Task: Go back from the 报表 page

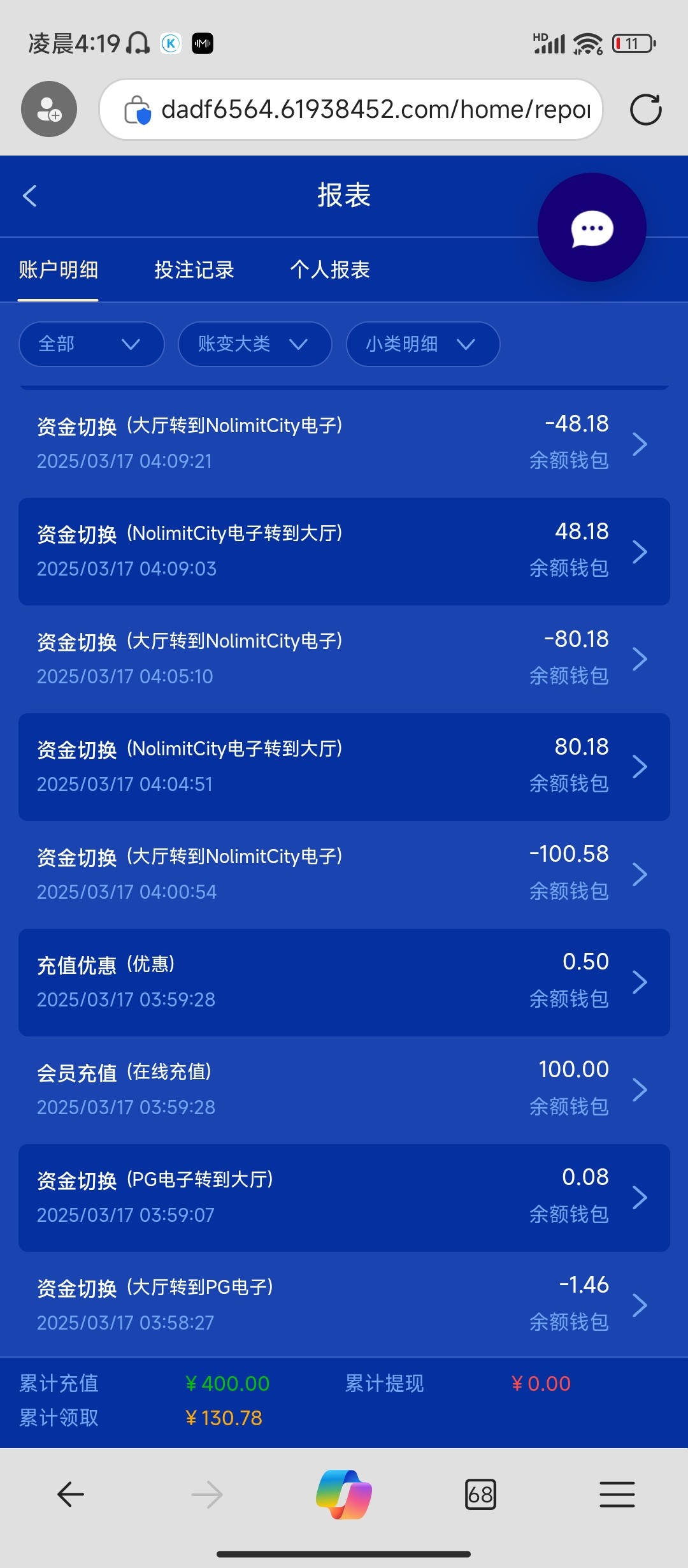Action: pyautogui.click(x=30, y=196)
